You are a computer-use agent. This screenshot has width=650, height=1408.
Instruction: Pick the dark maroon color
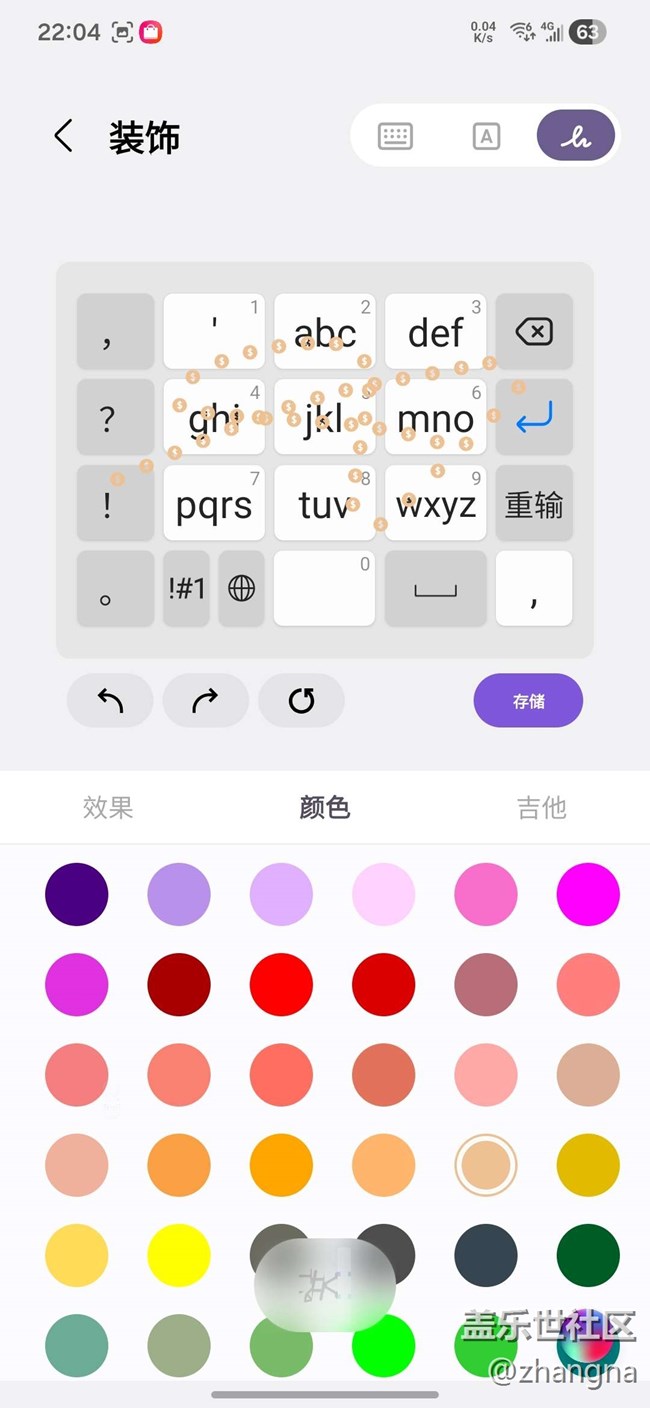pos(179,985)
